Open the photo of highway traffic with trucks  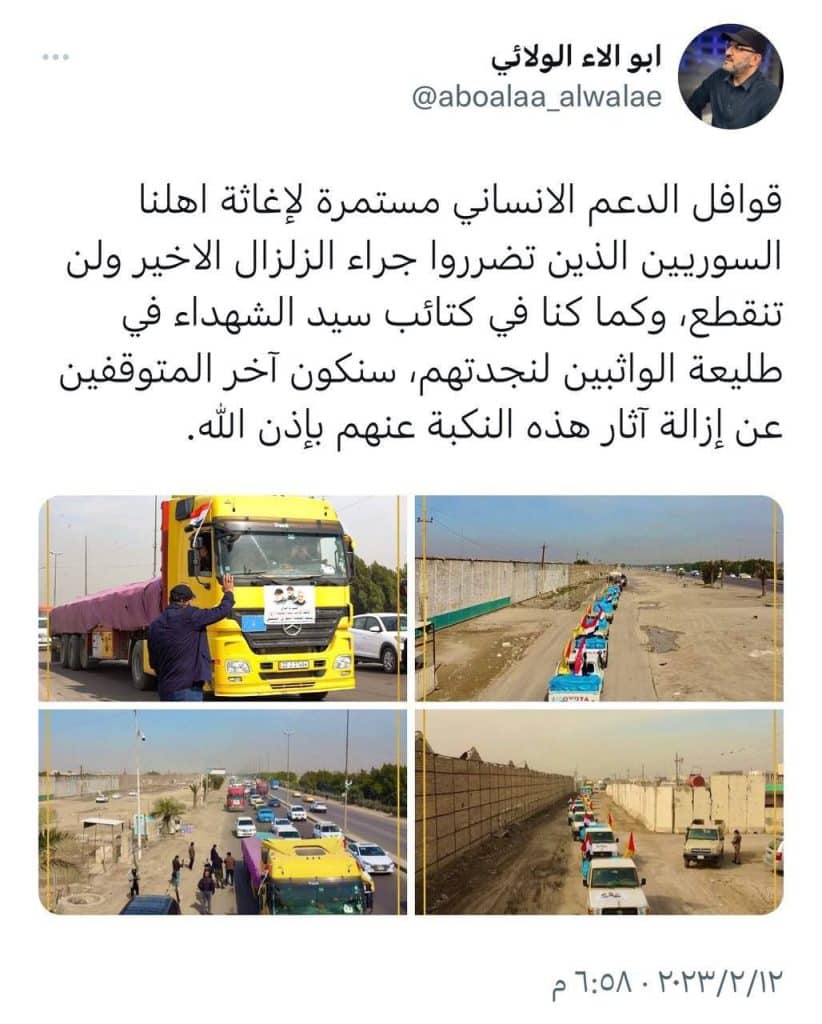click(x=223, y=811)
